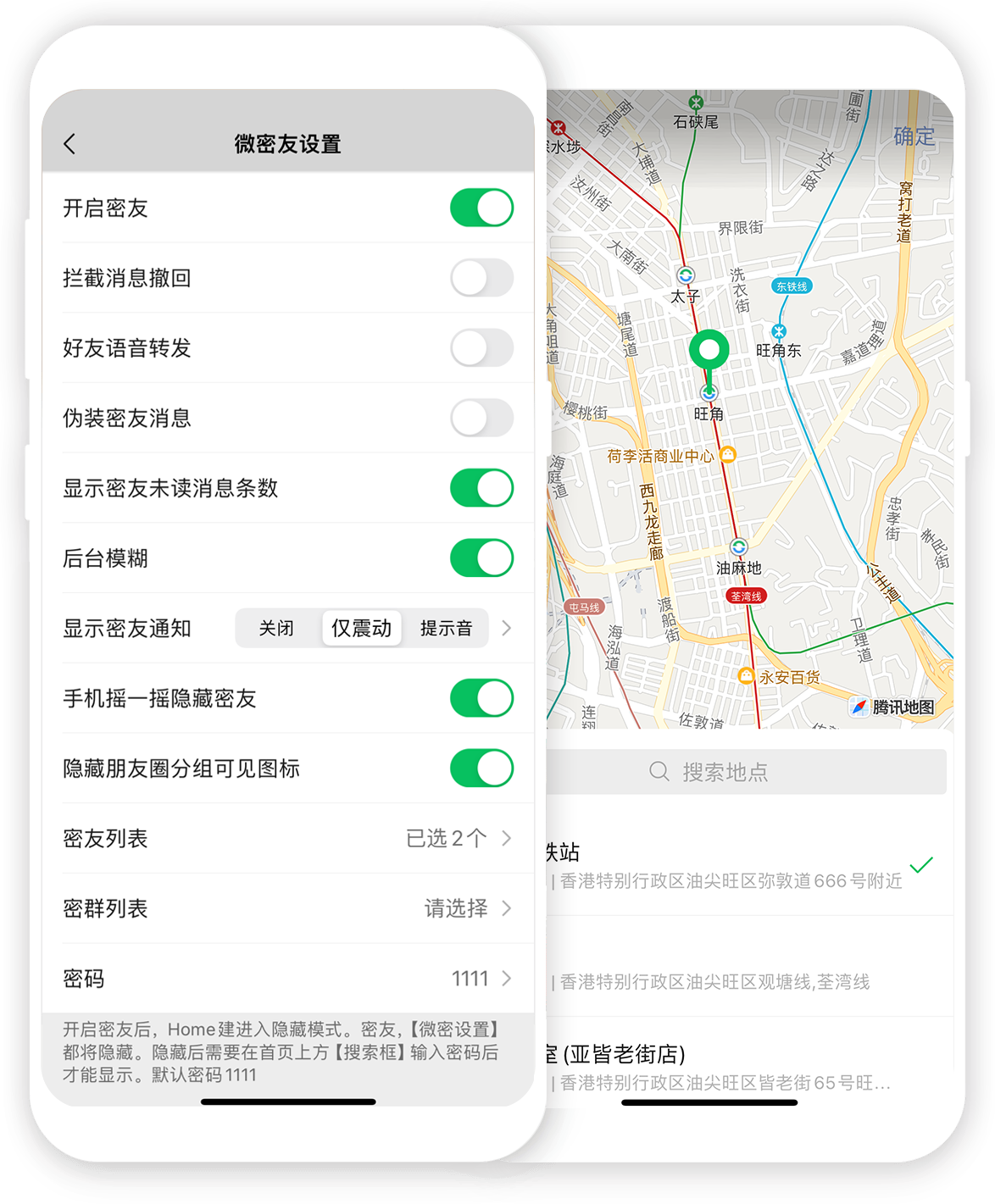Tap the 腾讯地图 compass logo
The width and height of the screenshot is (995, 1204).
pos(859,706)
